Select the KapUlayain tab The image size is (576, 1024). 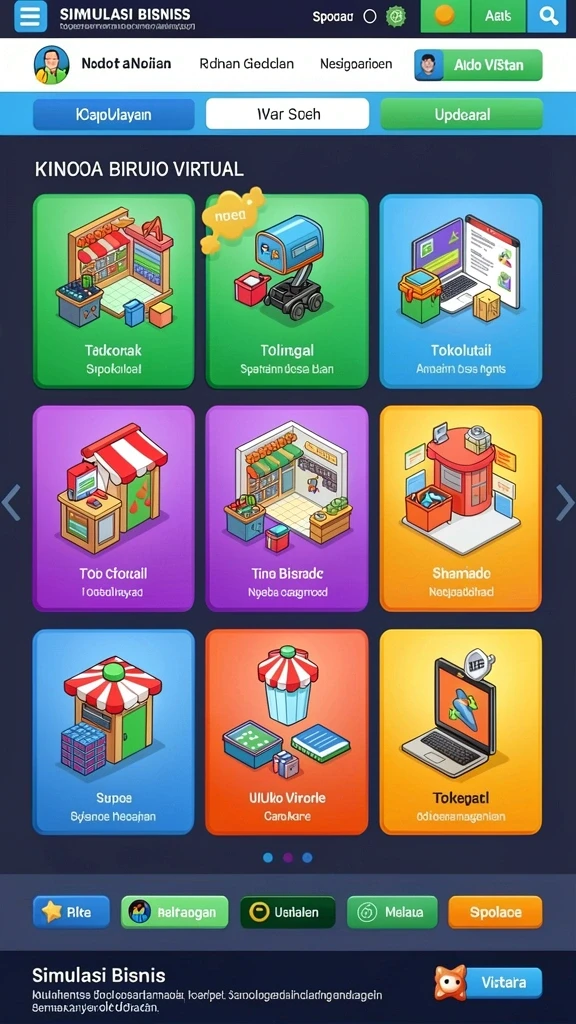114,114
